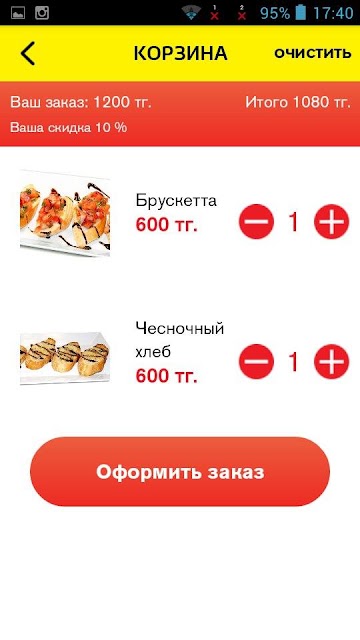Increase the Брускетта quantity
The width and height of the screenshot is (360, 640).
[331, 222]
